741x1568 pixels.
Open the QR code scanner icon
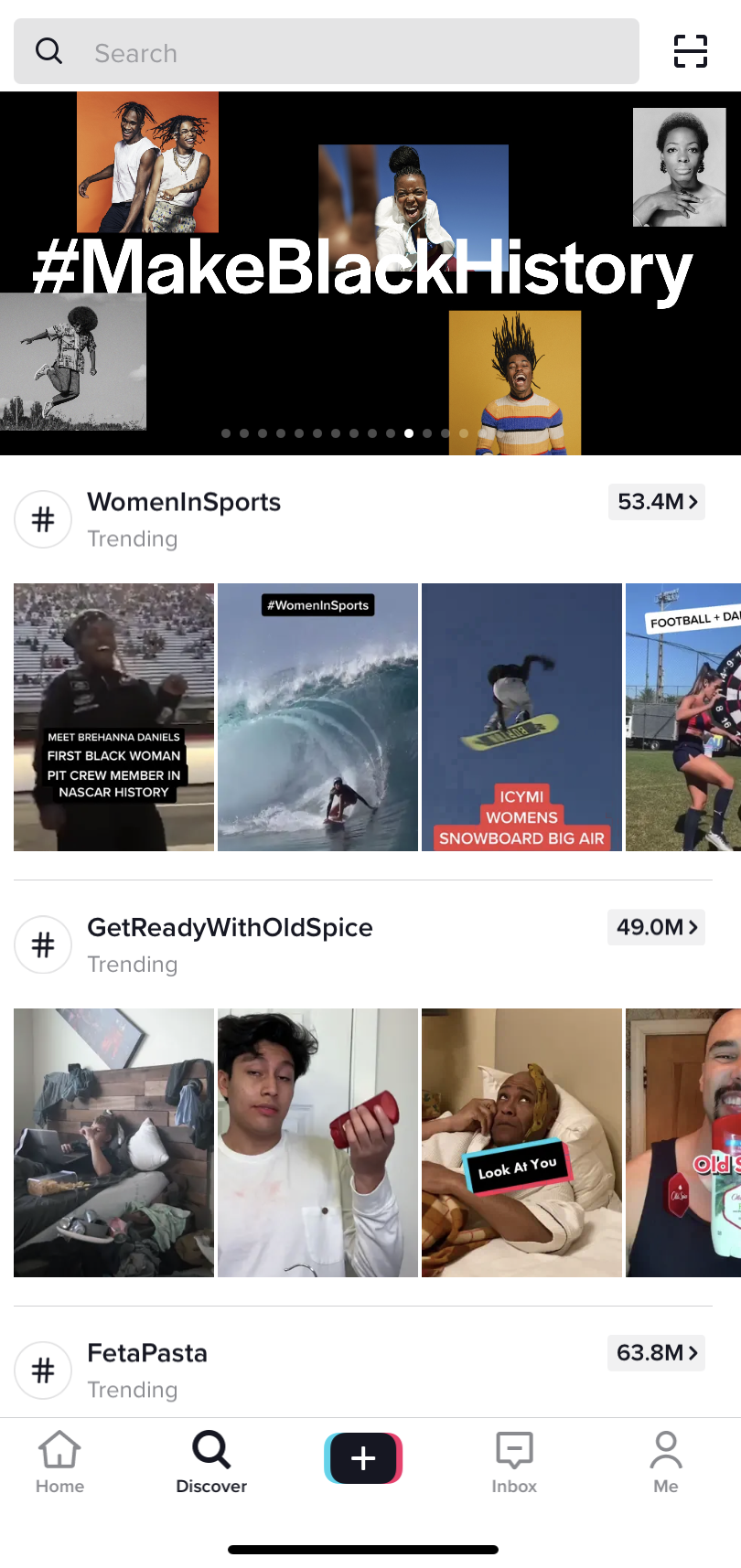tap(690, 51)
